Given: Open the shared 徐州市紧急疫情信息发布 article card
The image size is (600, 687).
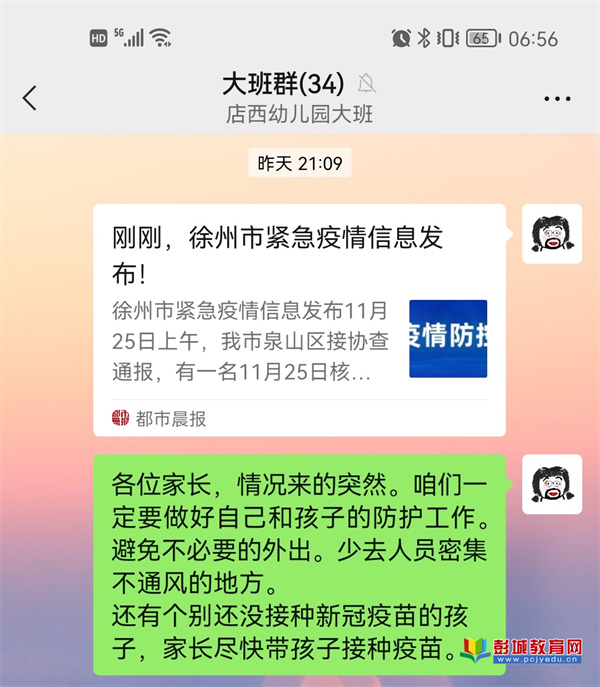Looking at the screenshot, I should pyautogui.click(x=299, y=320).
